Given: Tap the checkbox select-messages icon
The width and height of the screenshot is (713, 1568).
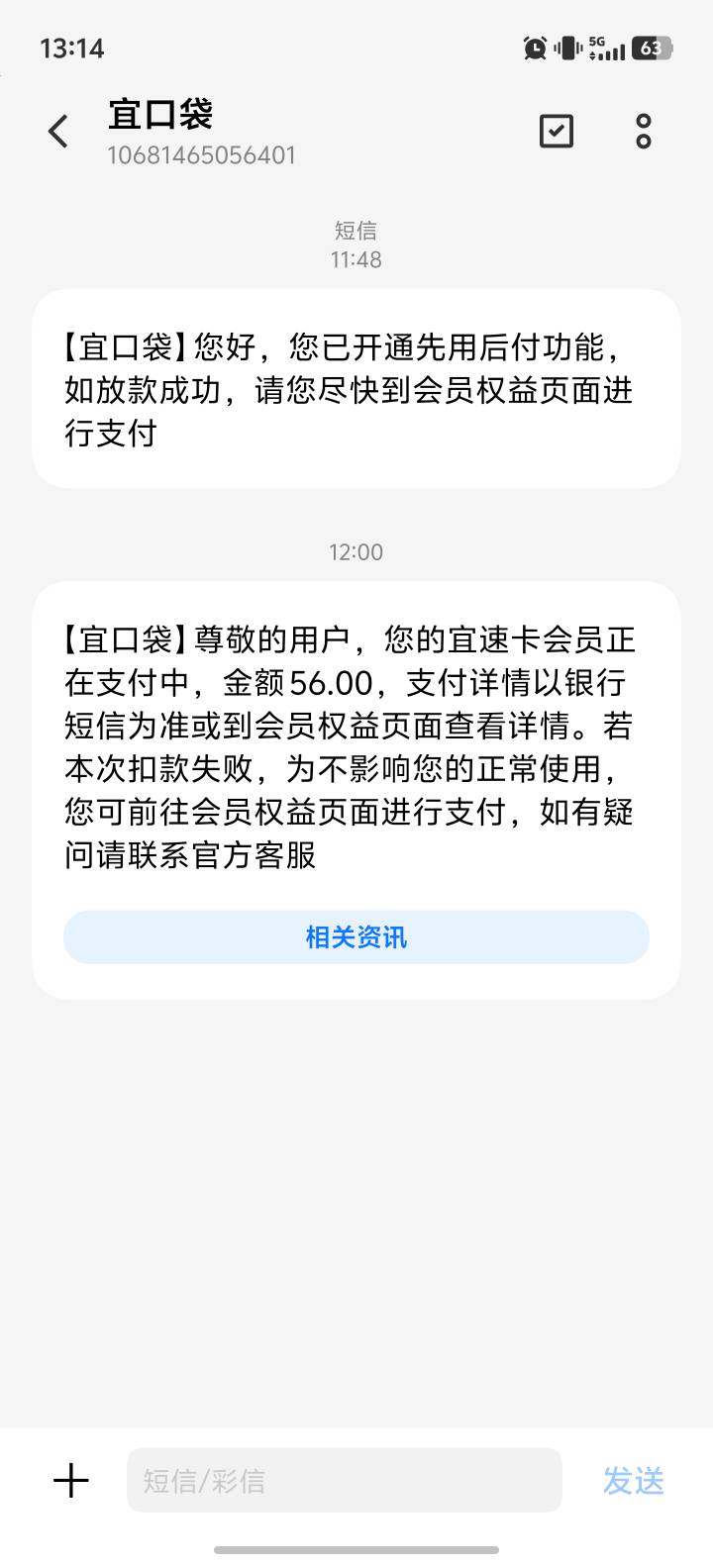Looking at the screenshot, I should point(556,131).
